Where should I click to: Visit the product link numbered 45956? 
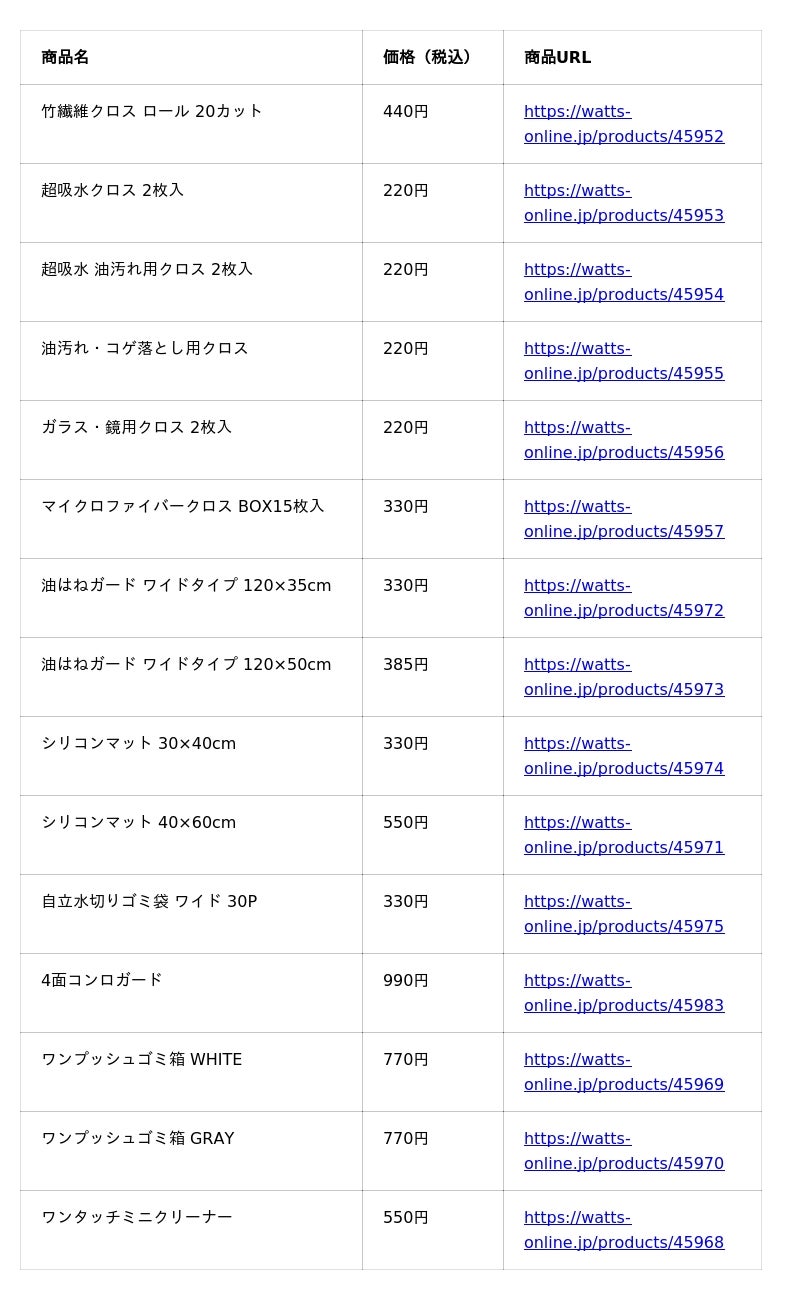pyautogui.click(x=623, y=452)
